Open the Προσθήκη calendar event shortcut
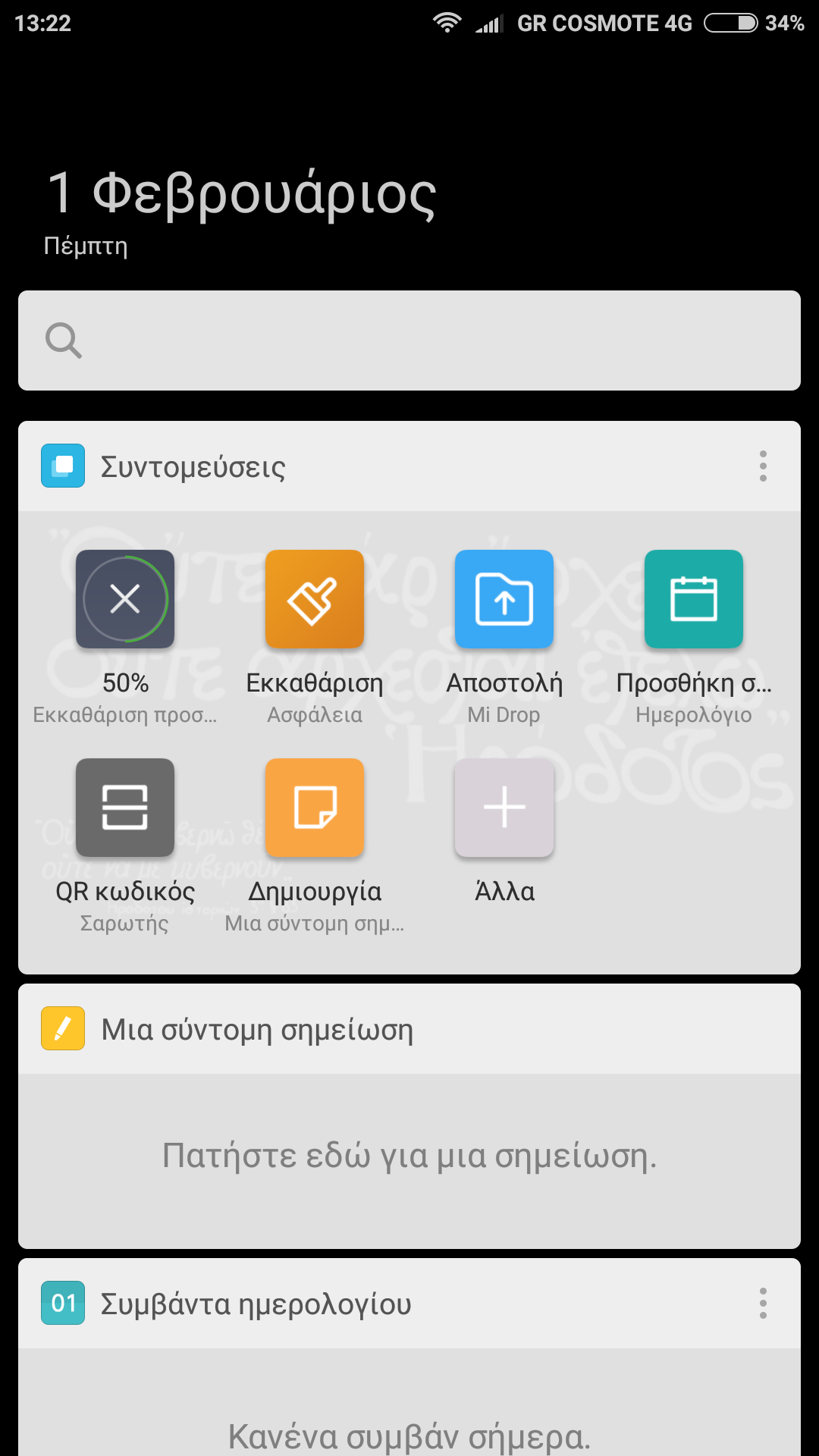The width and height of the screenshot is (819, 1456). (694, 599)
